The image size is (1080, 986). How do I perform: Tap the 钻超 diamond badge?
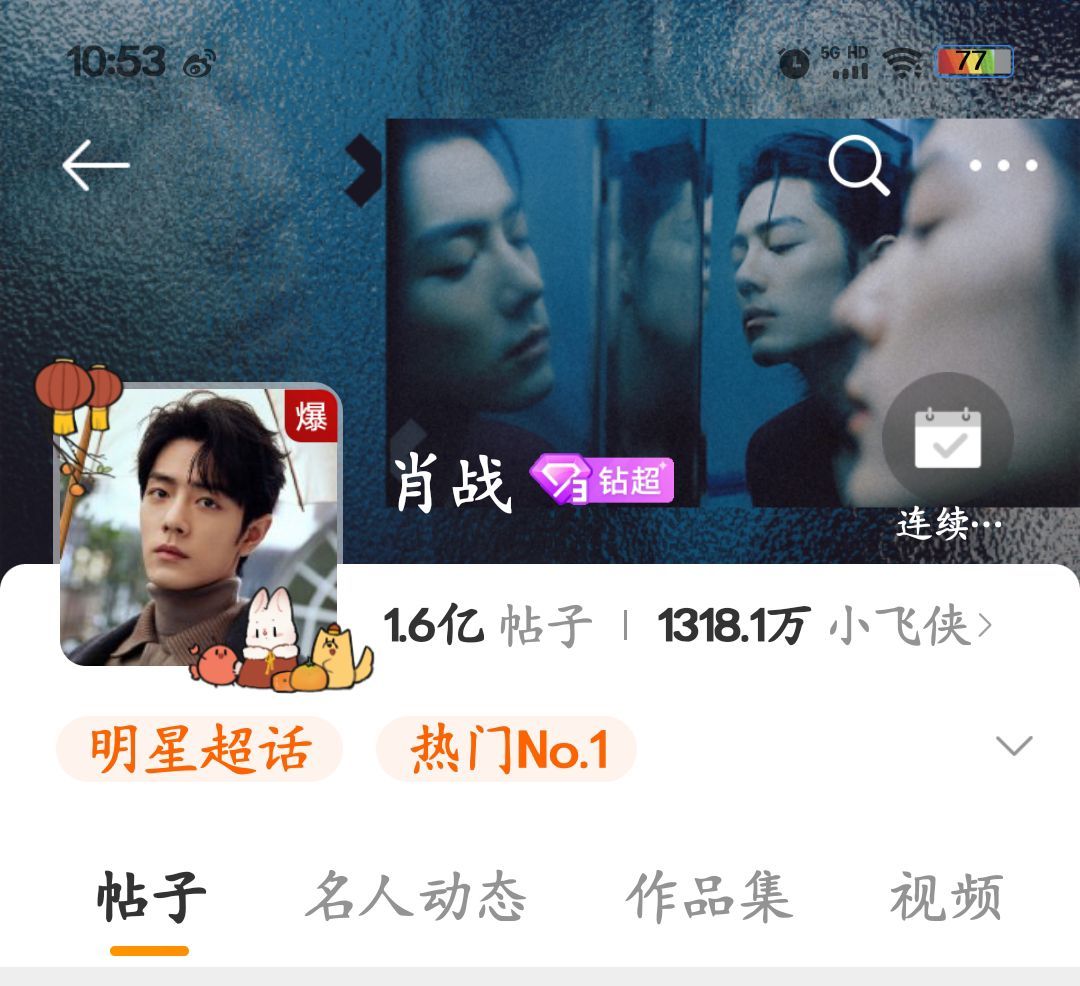tap(603, 481)
